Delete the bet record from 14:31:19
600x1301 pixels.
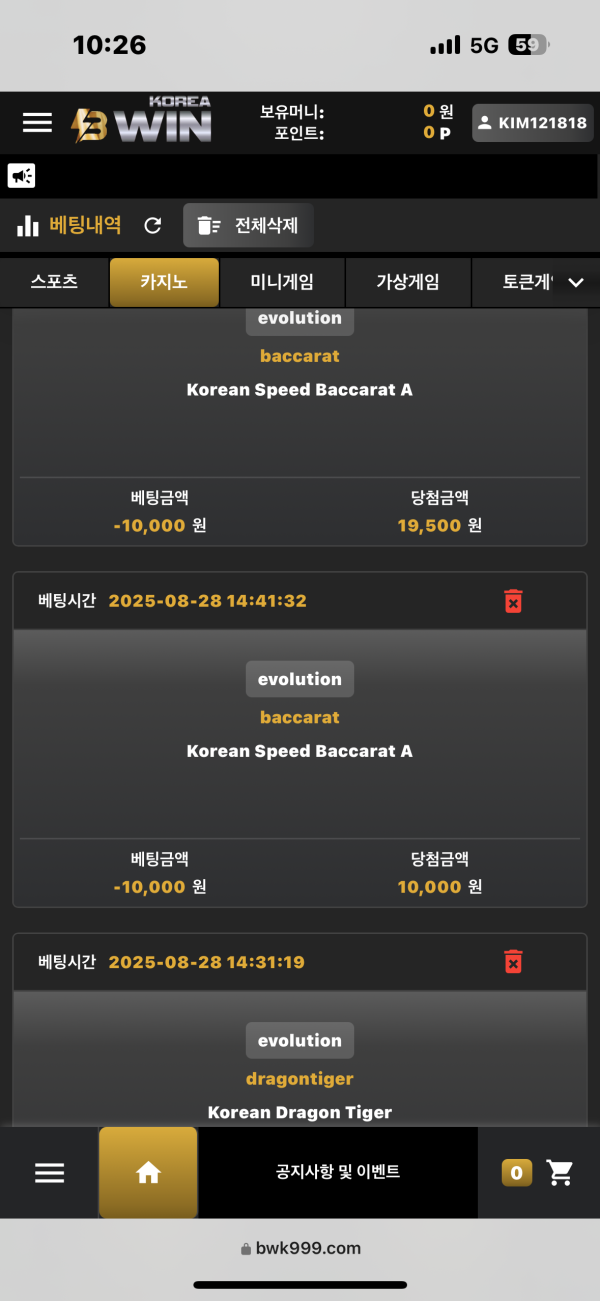click(513, 962)
